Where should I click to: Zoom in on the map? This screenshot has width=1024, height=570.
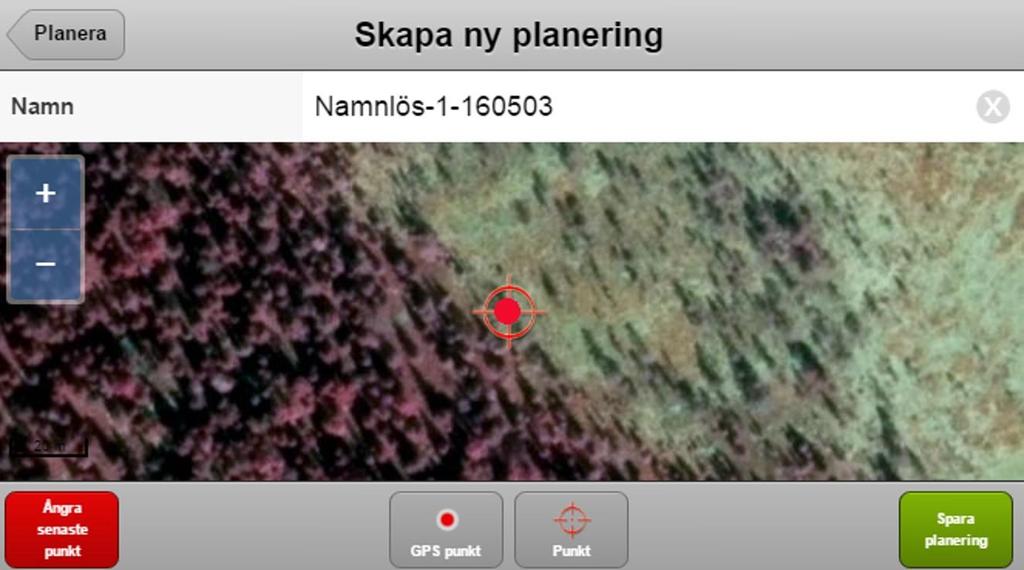click(45, 193)
